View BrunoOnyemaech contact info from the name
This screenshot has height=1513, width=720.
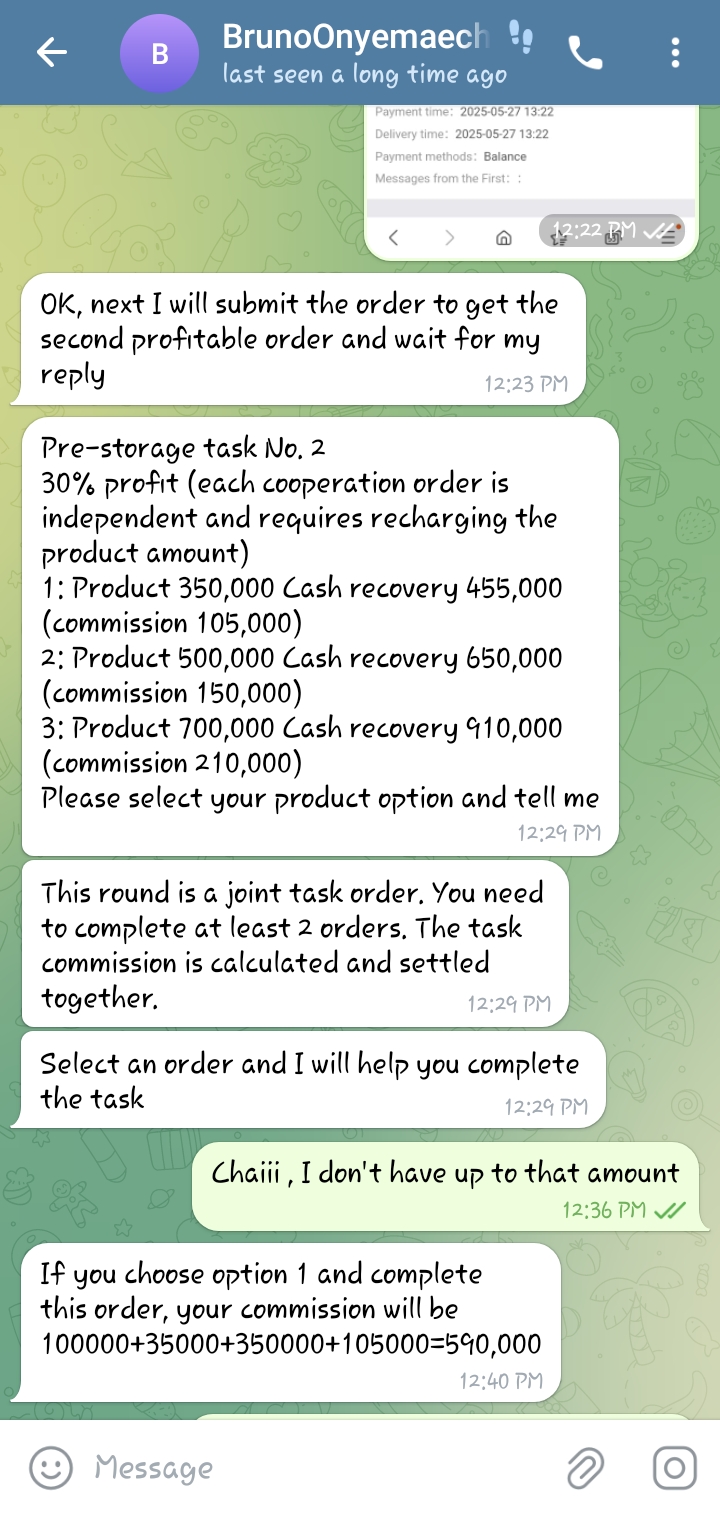pyautogui.click(x=356, y=37)
